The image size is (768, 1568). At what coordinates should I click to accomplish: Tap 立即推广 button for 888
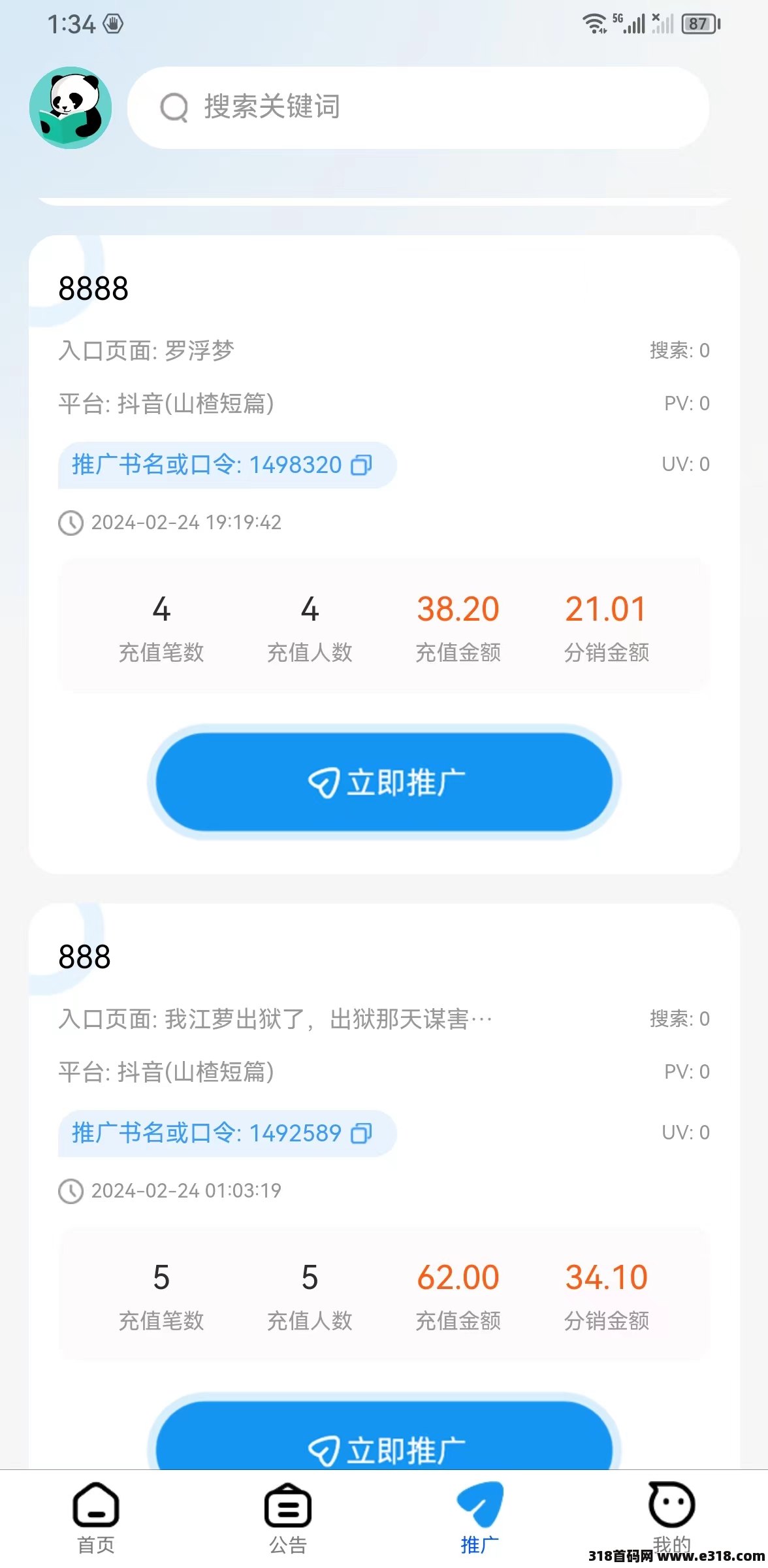coord(384,1435)
